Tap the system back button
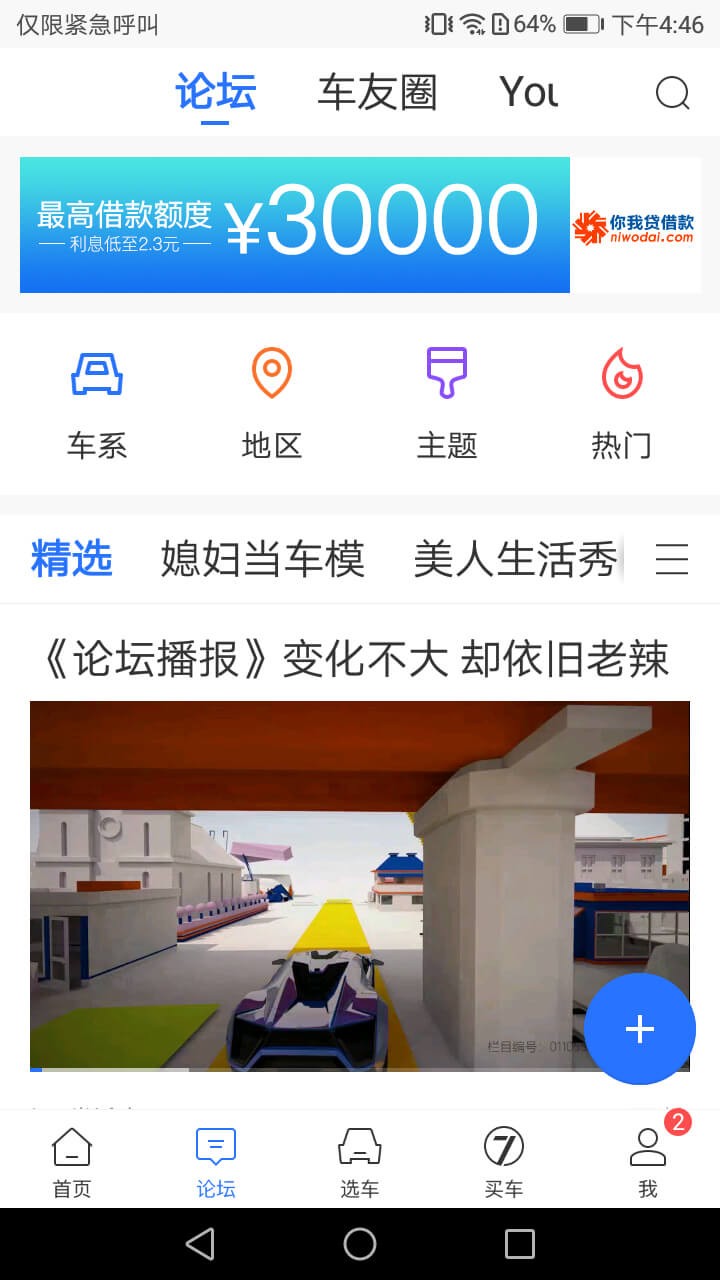720x1280 pixels. pos(200,1244)
